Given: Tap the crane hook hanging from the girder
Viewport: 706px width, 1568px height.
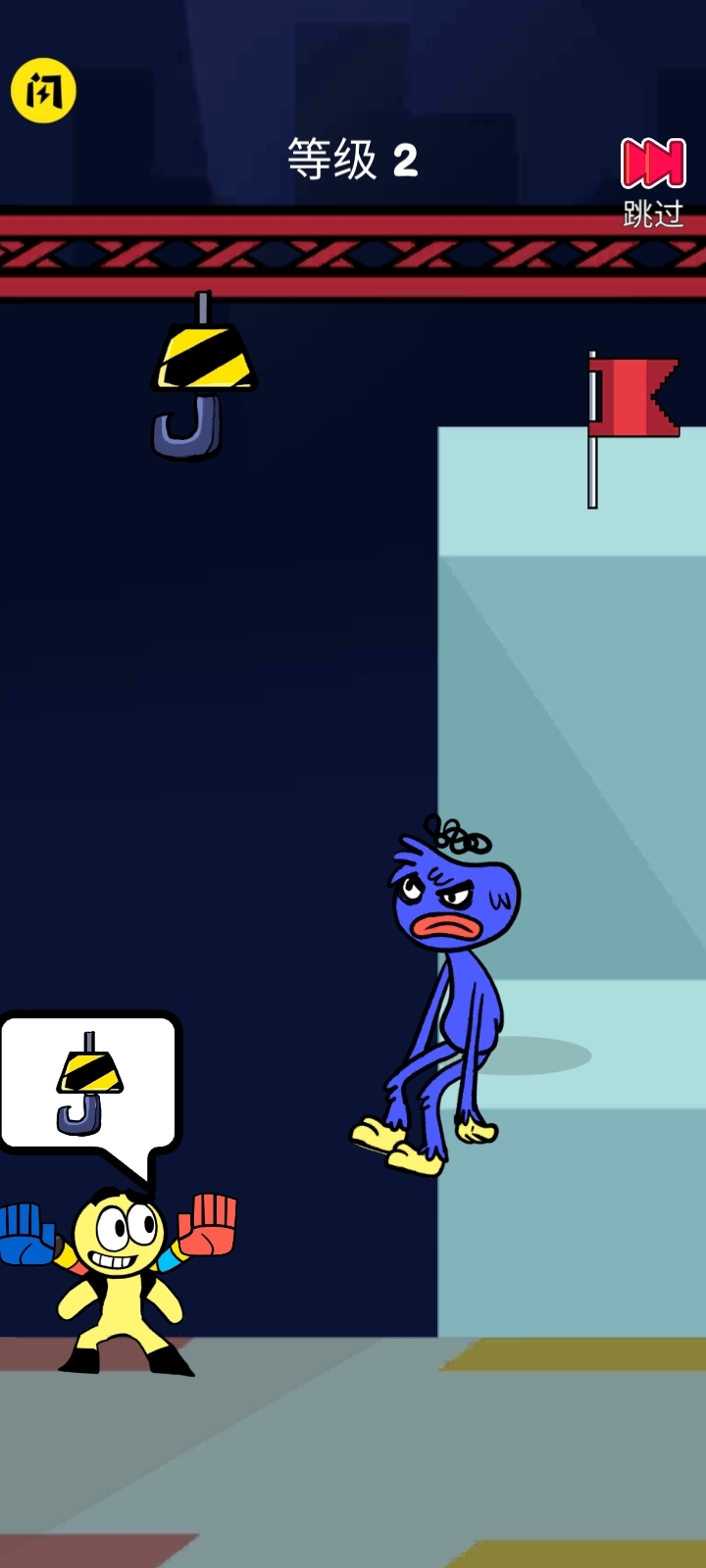Looking at the screenshot, I should (201, 387).
